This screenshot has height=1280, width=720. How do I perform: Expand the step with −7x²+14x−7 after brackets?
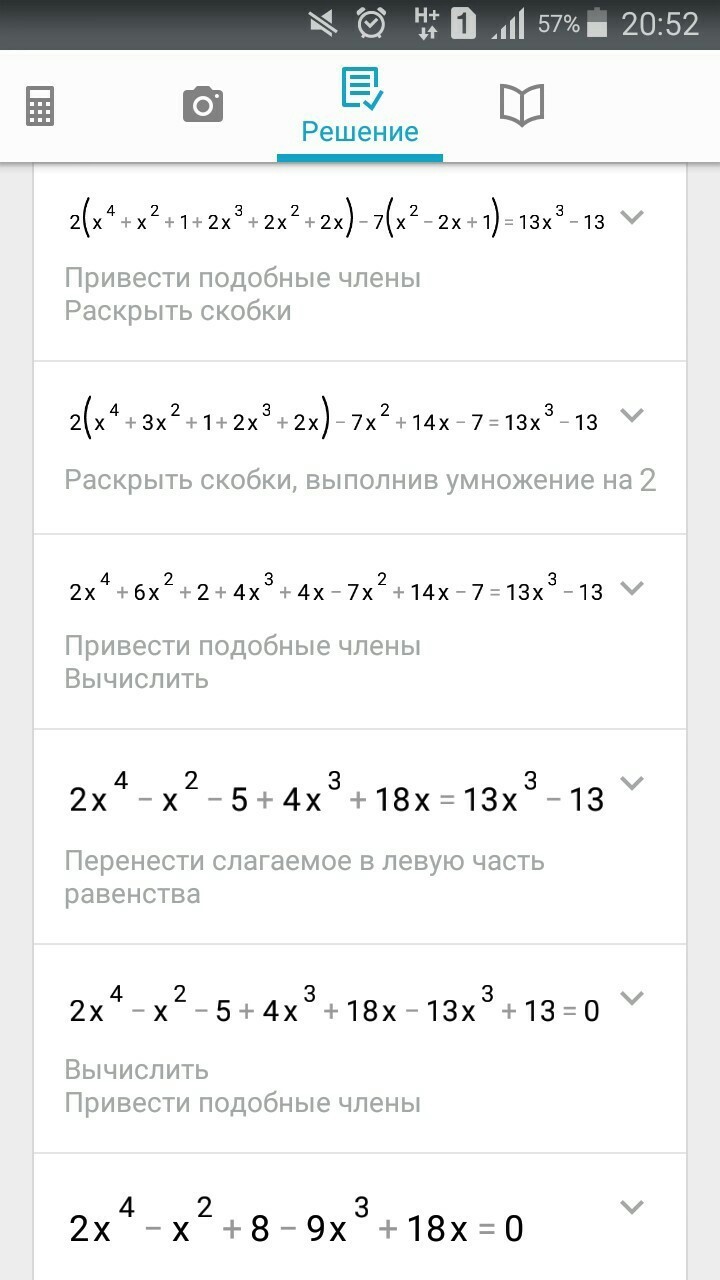(x=631, y=414)
